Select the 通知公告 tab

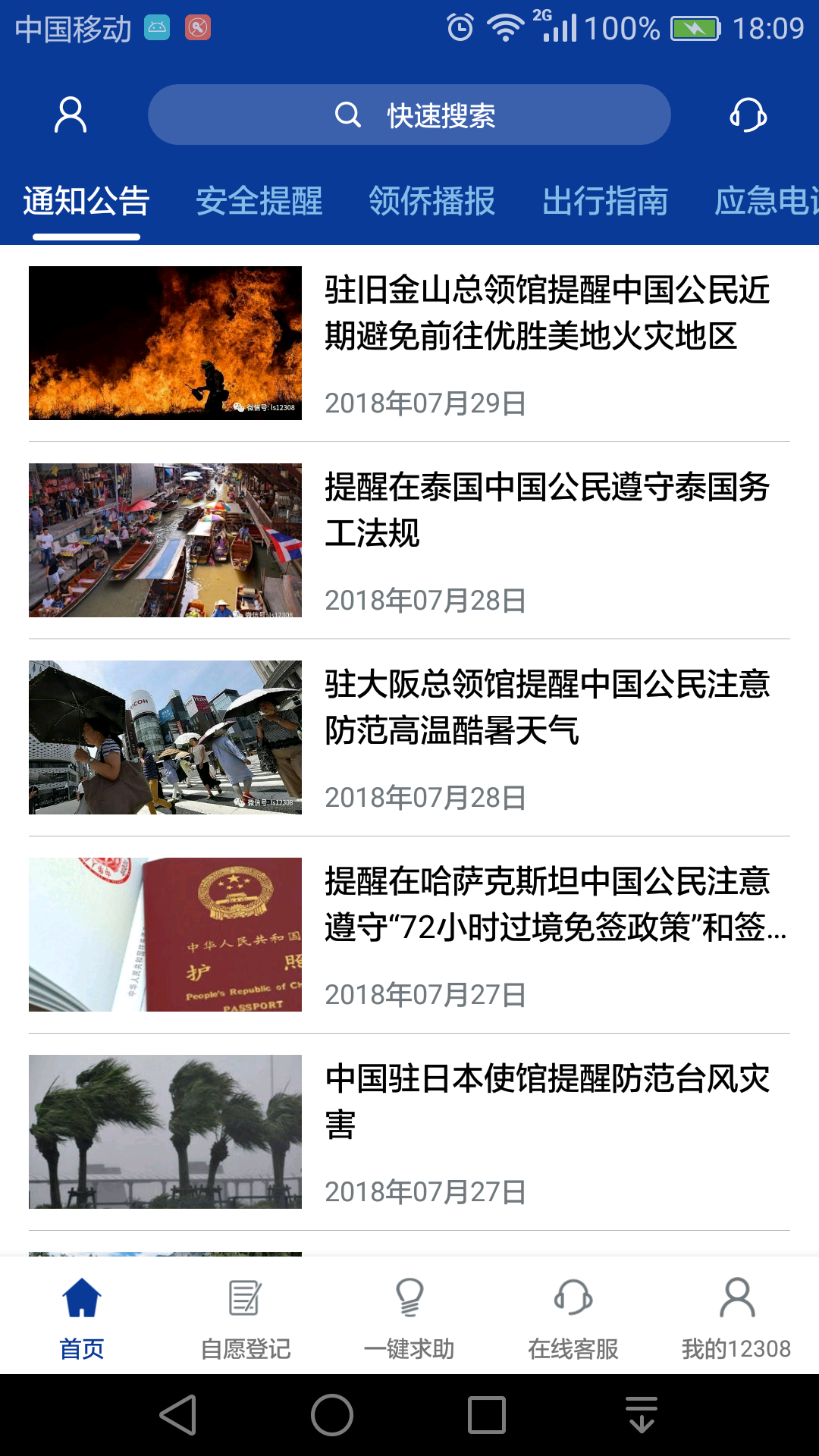(x=86, y=202)
